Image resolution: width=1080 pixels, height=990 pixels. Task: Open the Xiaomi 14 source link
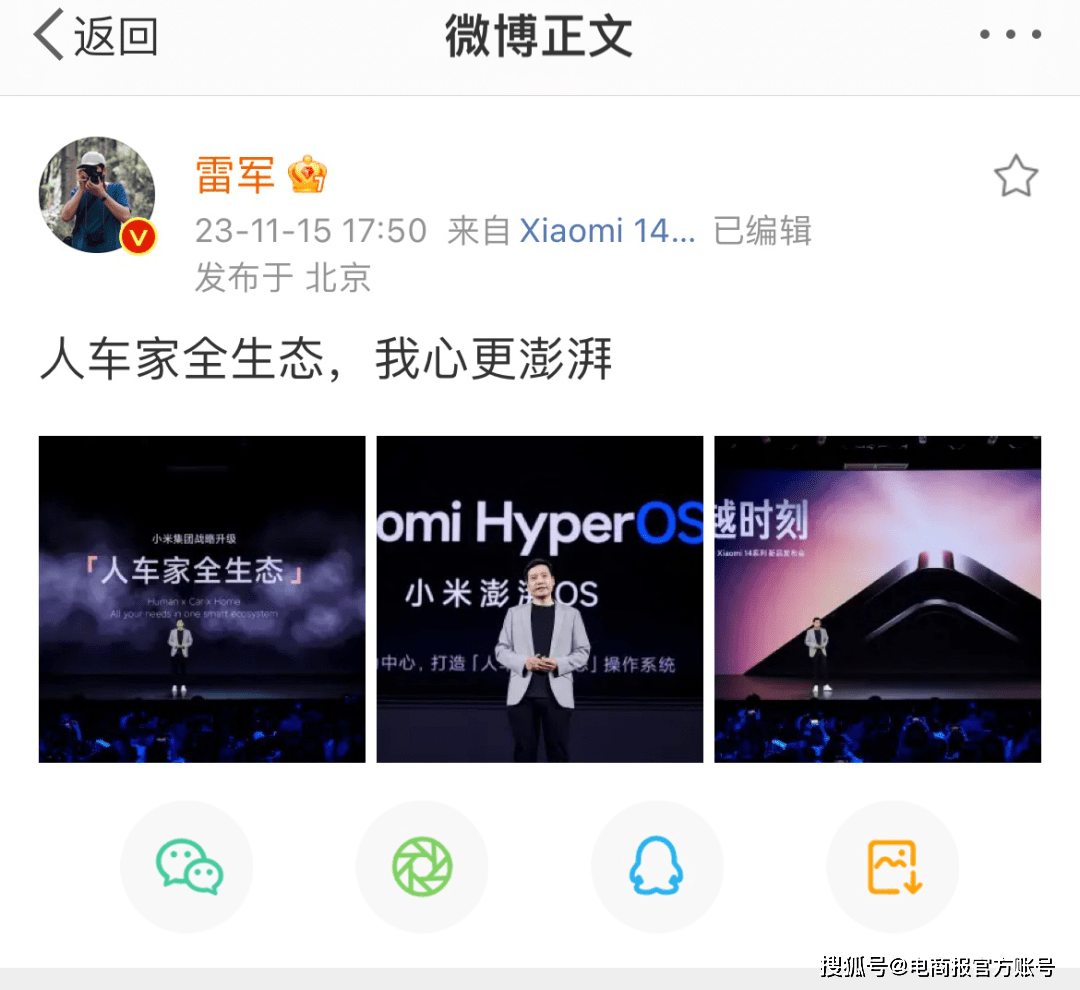point(607,231)
